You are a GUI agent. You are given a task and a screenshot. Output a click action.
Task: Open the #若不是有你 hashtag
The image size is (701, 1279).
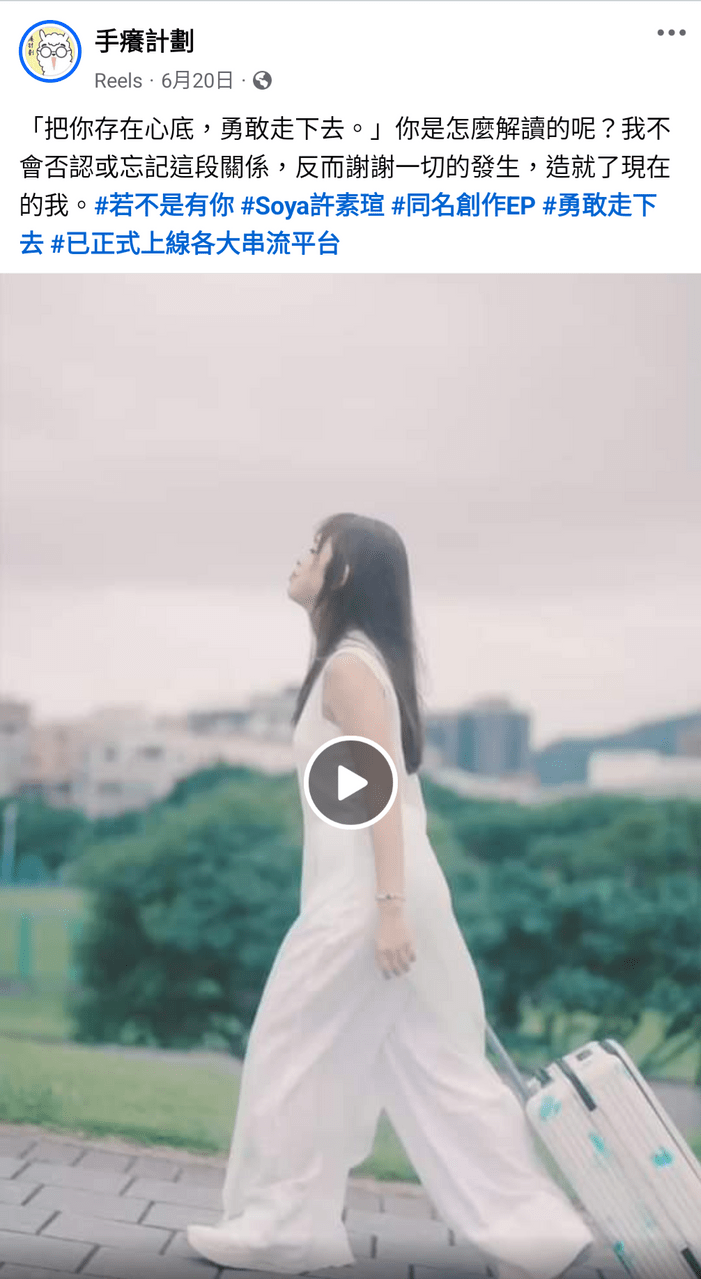click(x=164, y=206)
